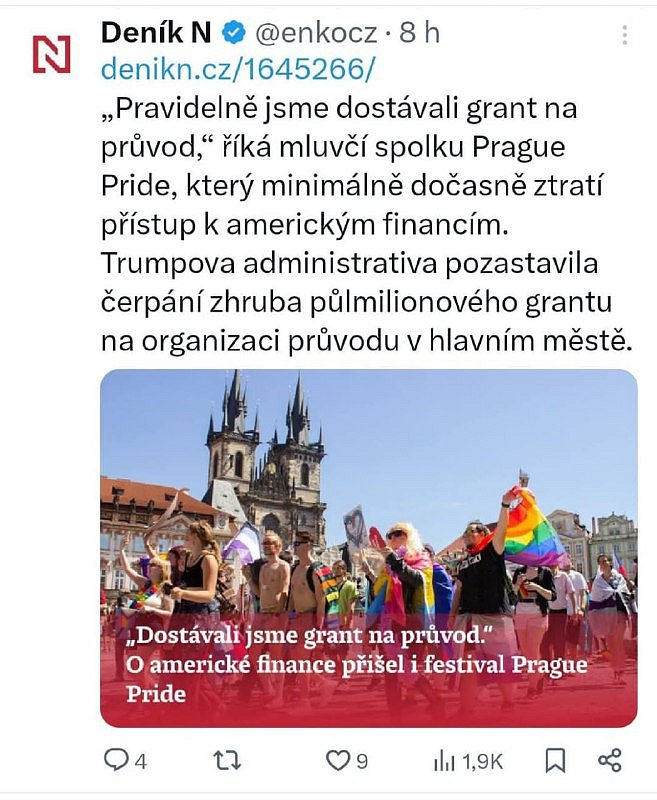
Task: Share the Deník N tweet
Action: 610,761
